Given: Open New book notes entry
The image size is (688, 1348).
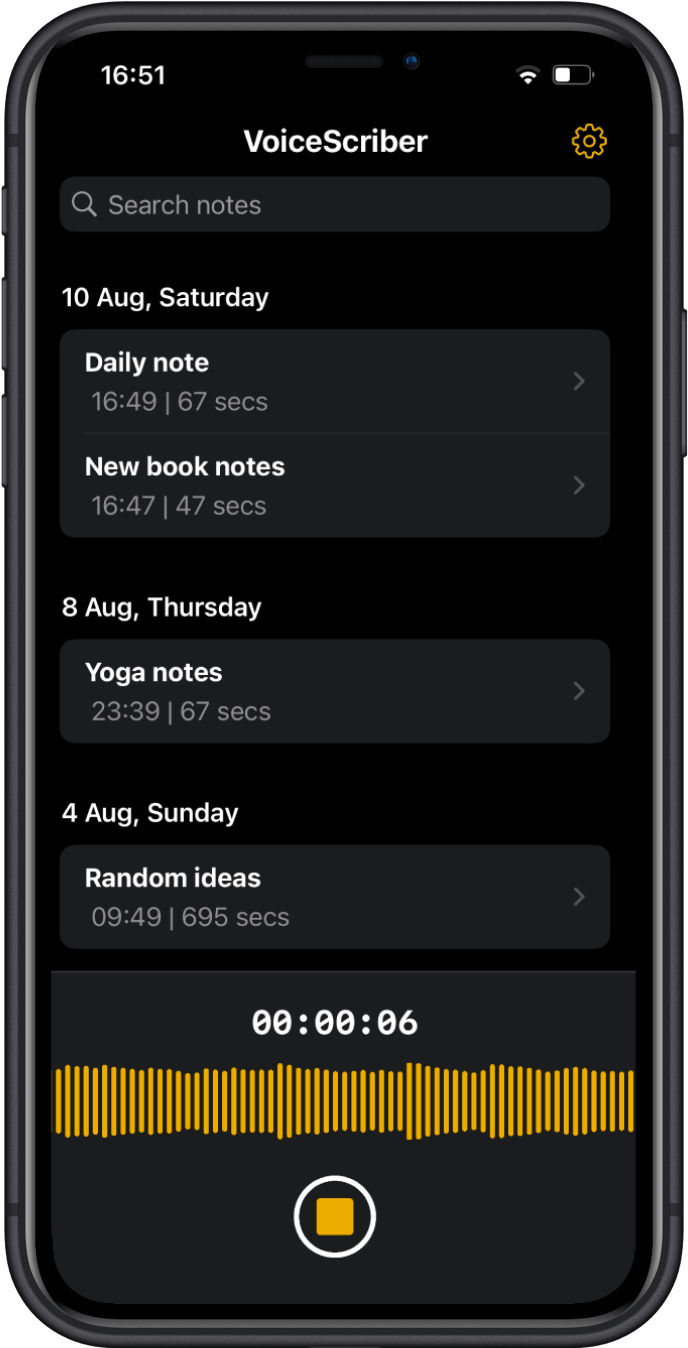Looking at the screenshot, I should [x=335, y=486].
